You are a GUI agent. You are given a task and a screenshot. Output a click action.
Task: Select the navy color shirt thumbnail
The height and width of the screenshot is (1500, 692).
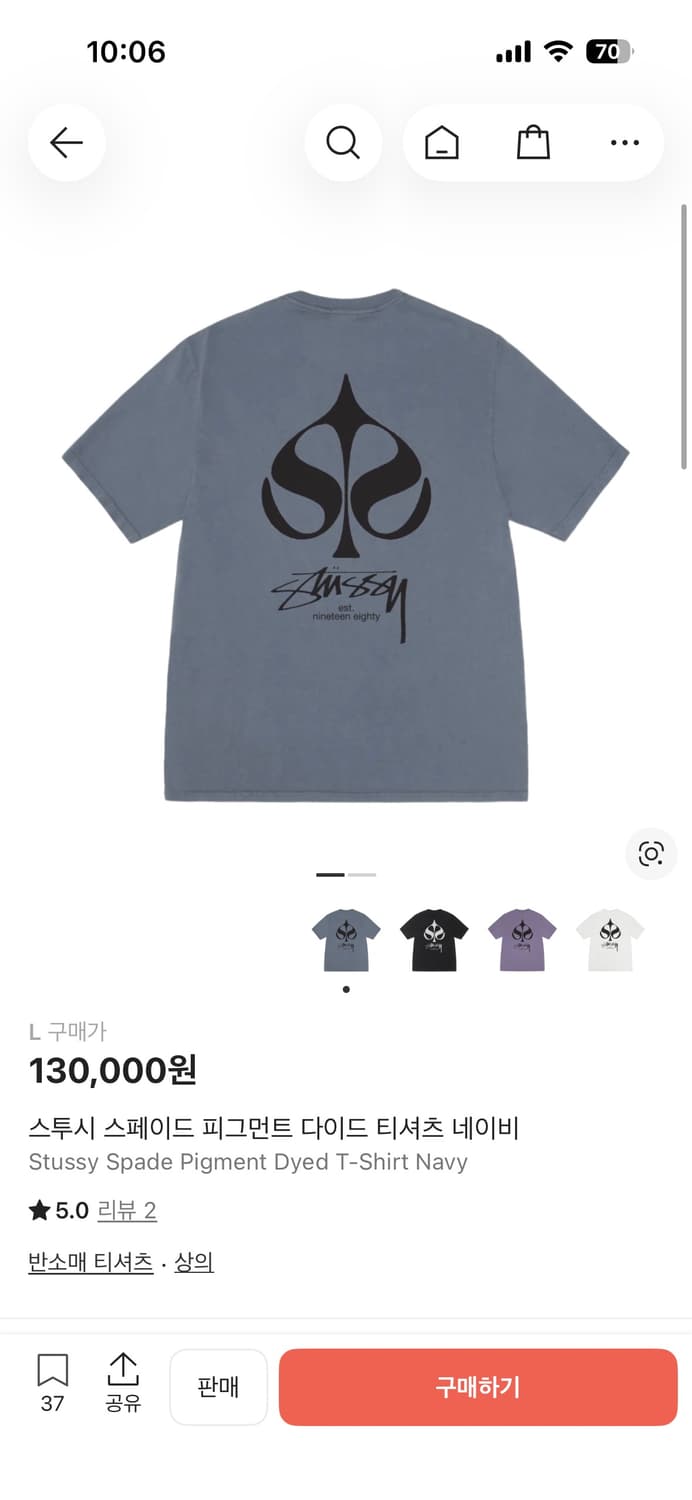pos(346,940)
